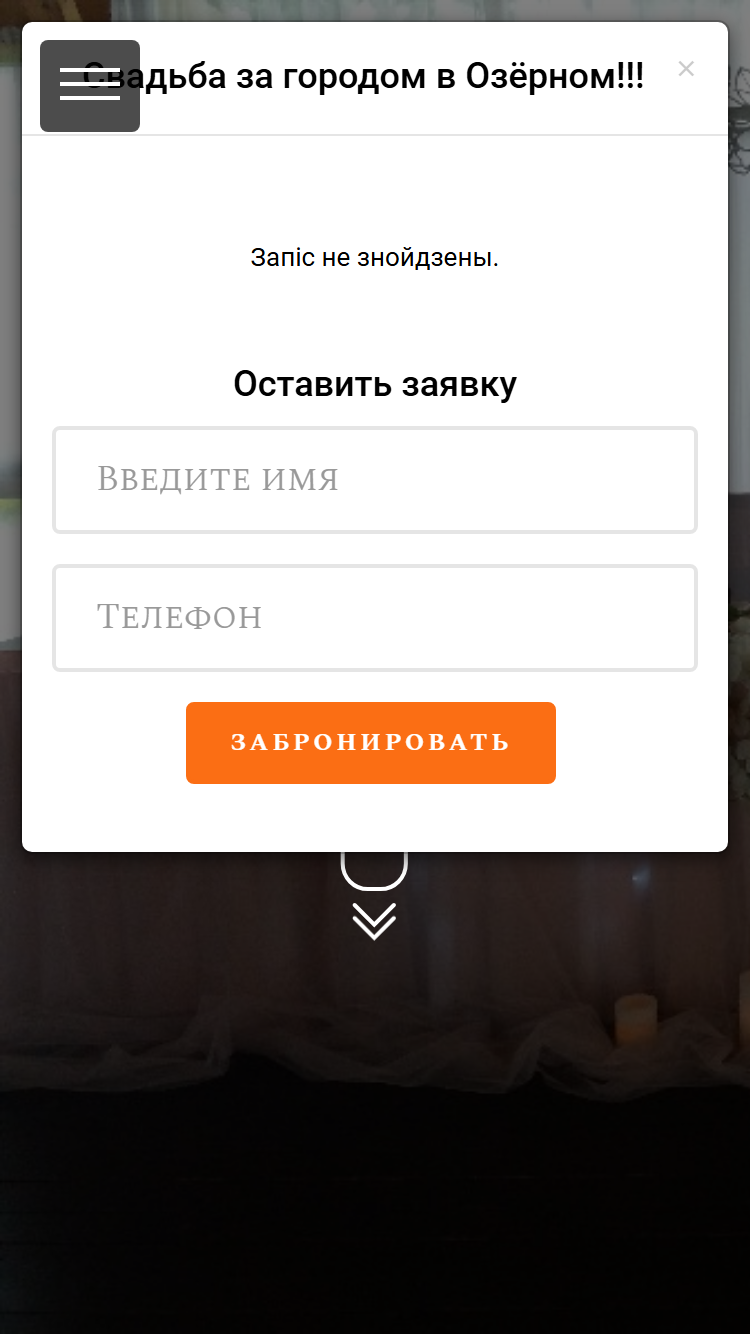Submit the form with "Забронировать"
The width and height of the screenshot is (750, 1334).
(371, 743)
